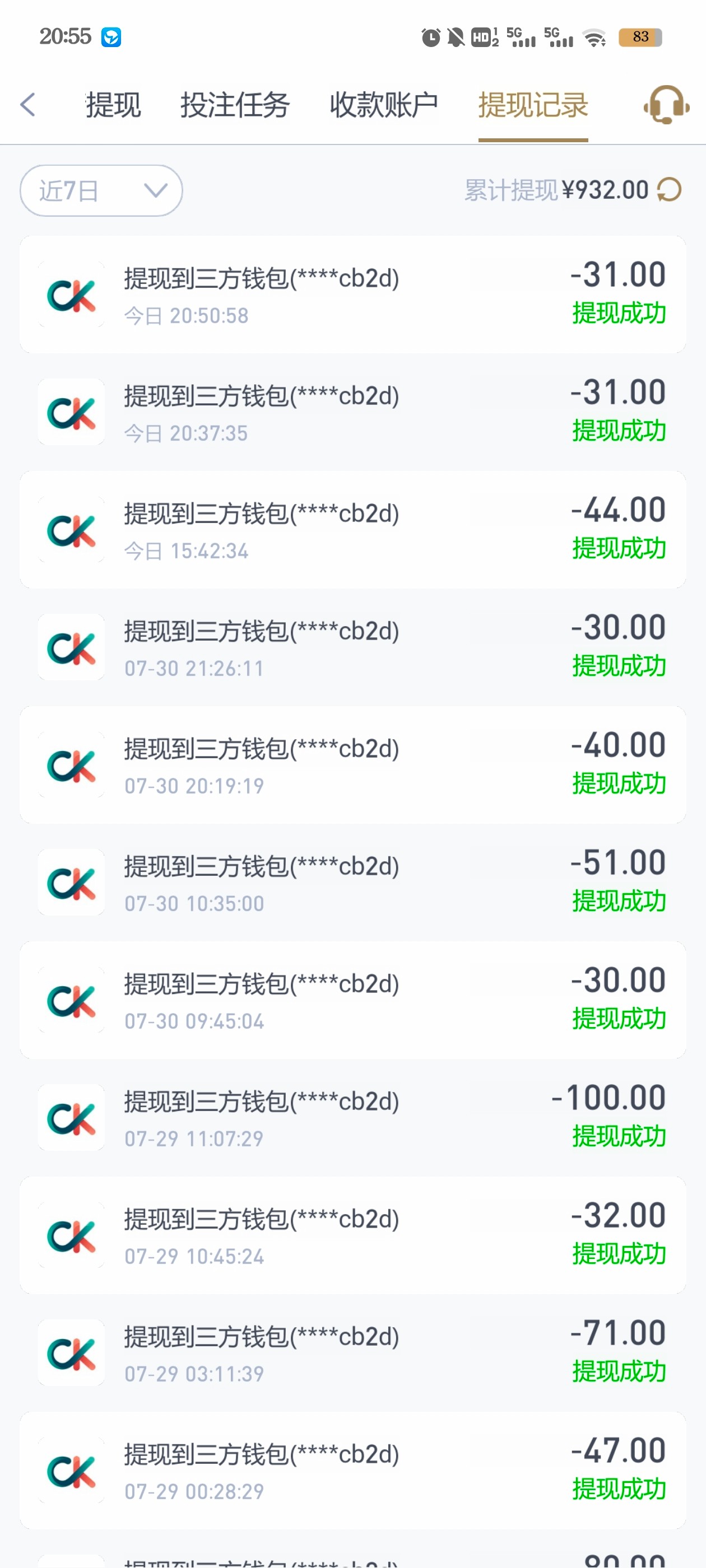
Task: Check the -71.00 withdrawal from 07-29 03:11:39
Action: [x=352, y=1352]
